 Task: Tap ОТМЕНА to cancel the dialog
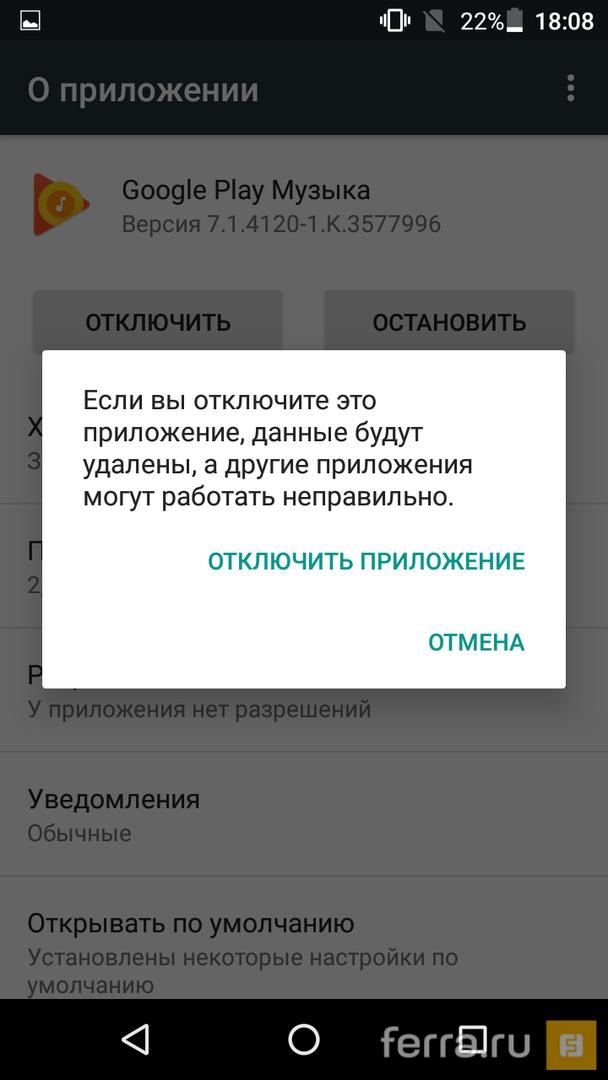tap(476, 642)
